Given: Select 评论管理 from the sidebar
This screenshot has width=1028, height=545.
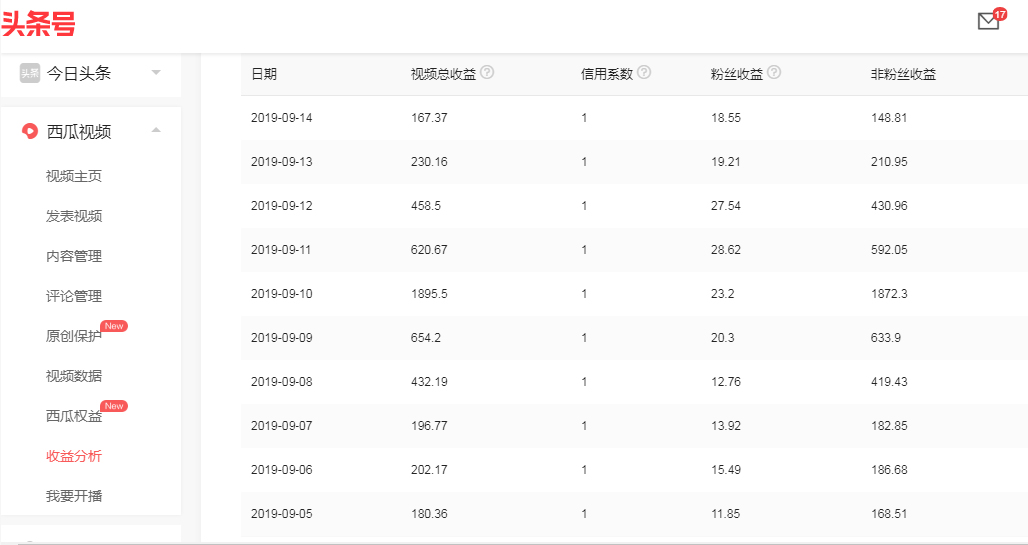Looking at the screenshot, I should click(74, 296).
